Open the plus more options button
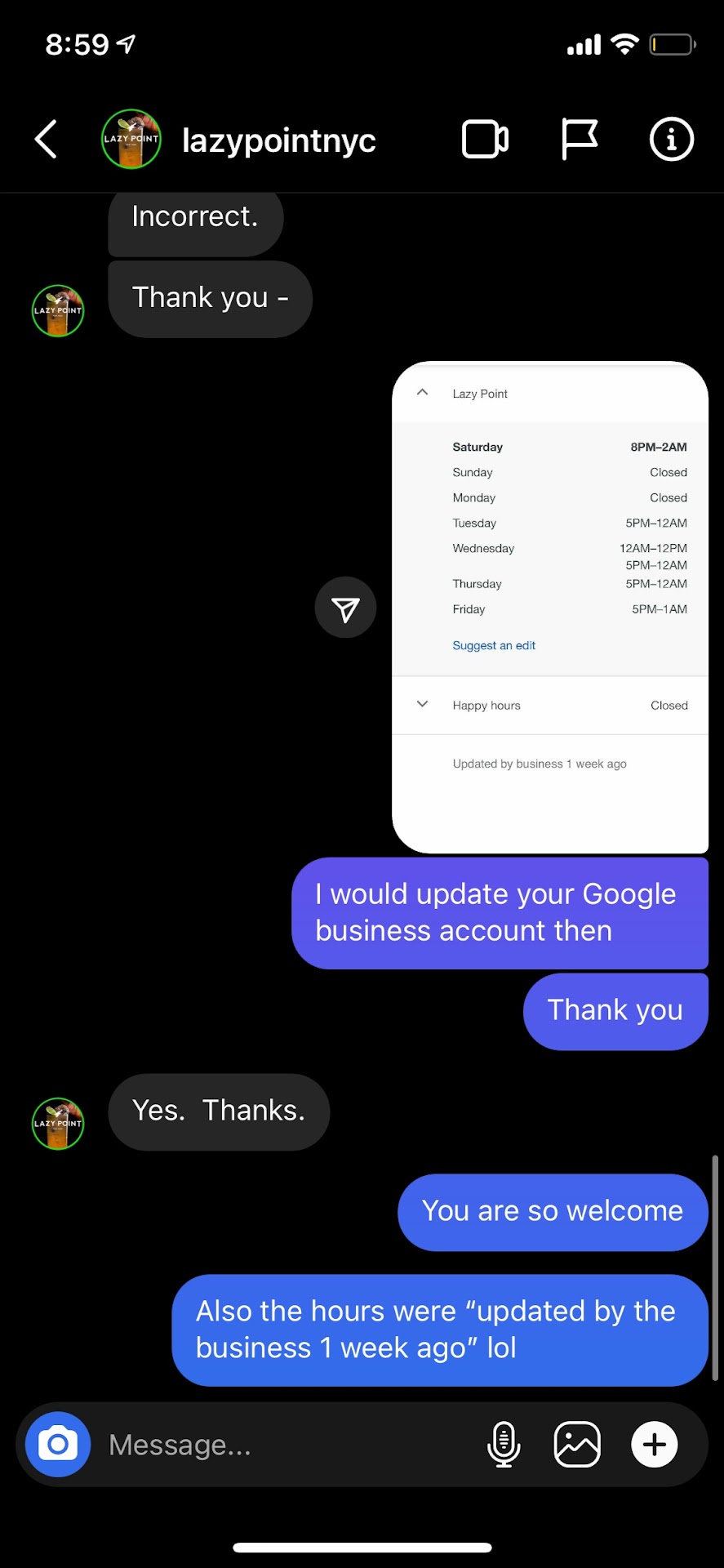Viewport: 724px width, 1568px height. tap(654, 1444)
